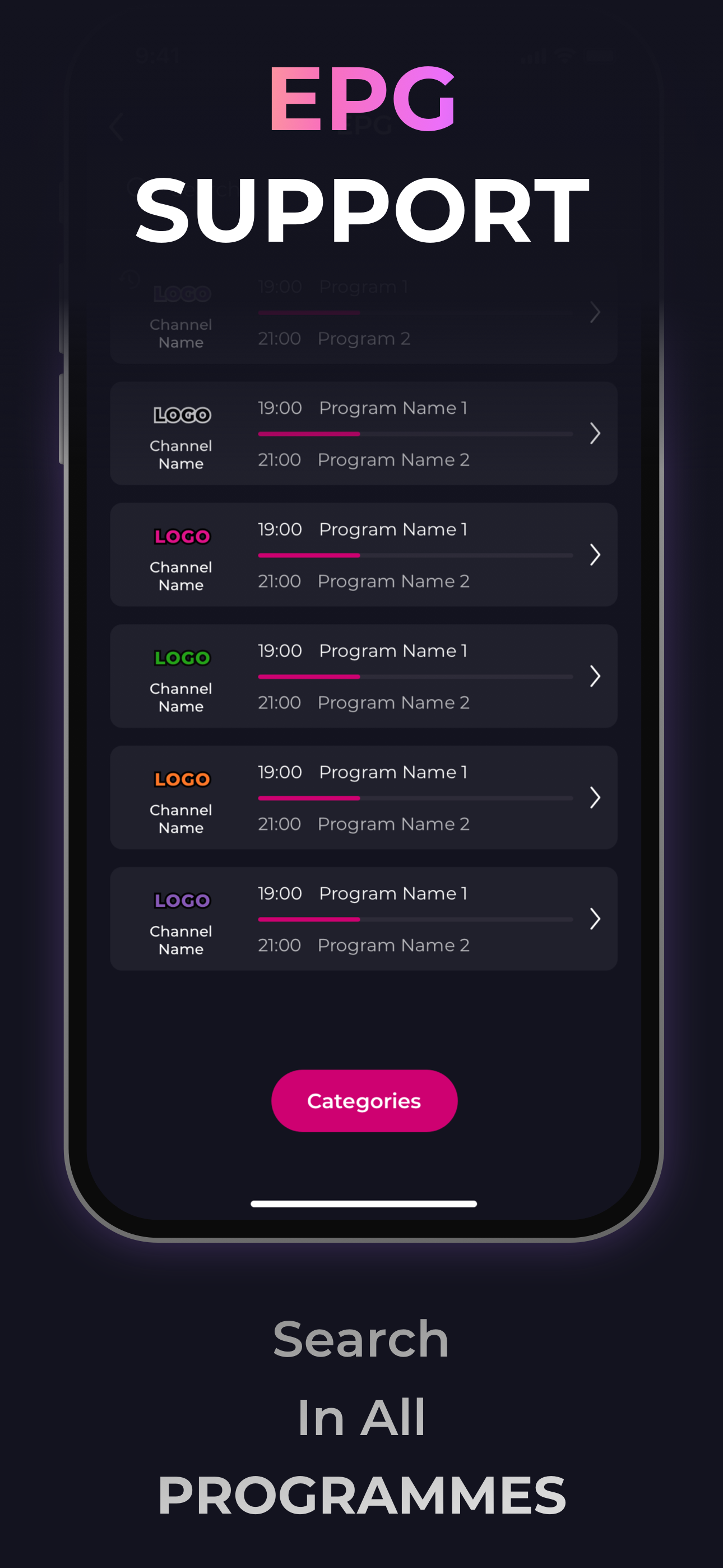Tap the faded channel logo at top
Viewport: 723px width, 1568px height.
click(180, 292)
